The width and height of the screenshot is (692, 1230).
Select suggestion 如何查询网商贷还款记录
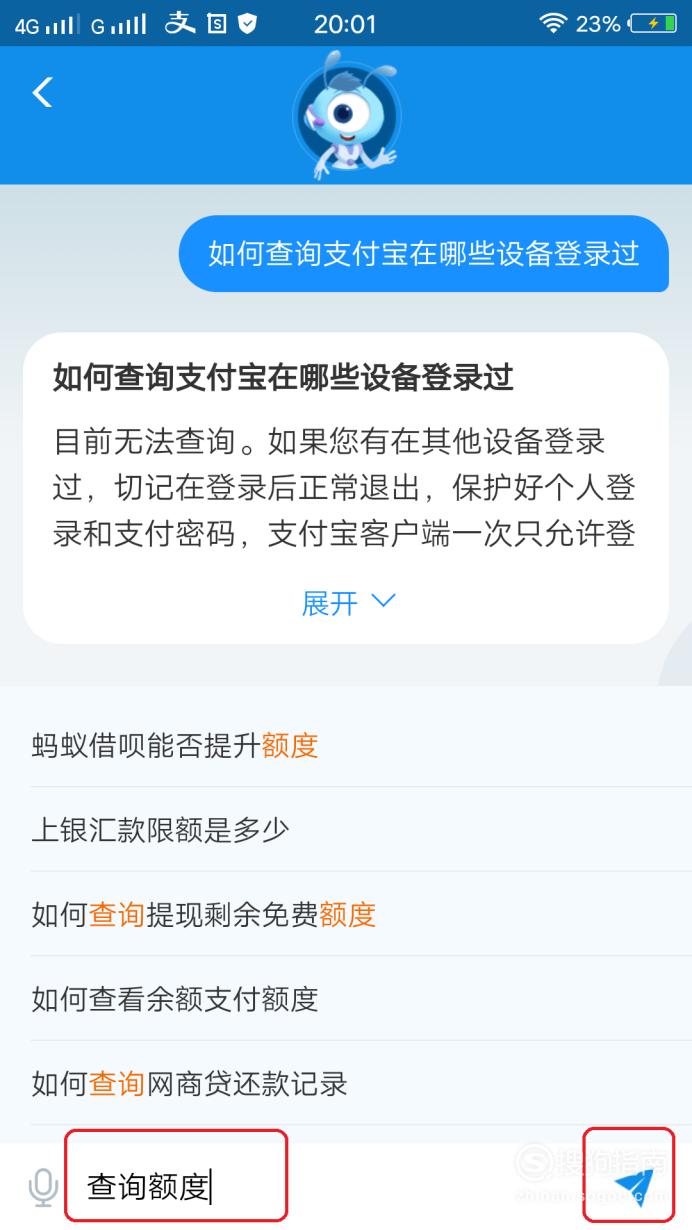pyautogui.click(x=189, y=1083)
